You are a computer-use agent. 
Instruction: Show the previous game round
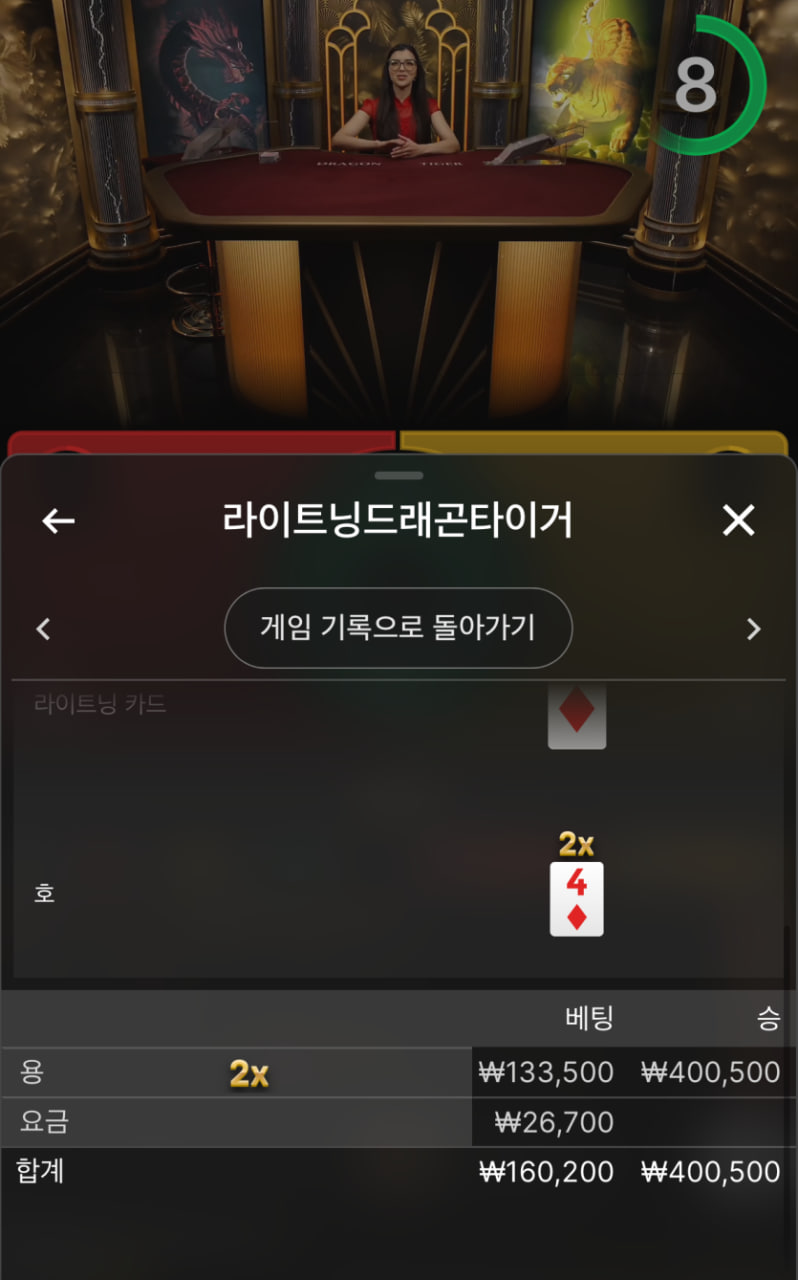(43, 629)
